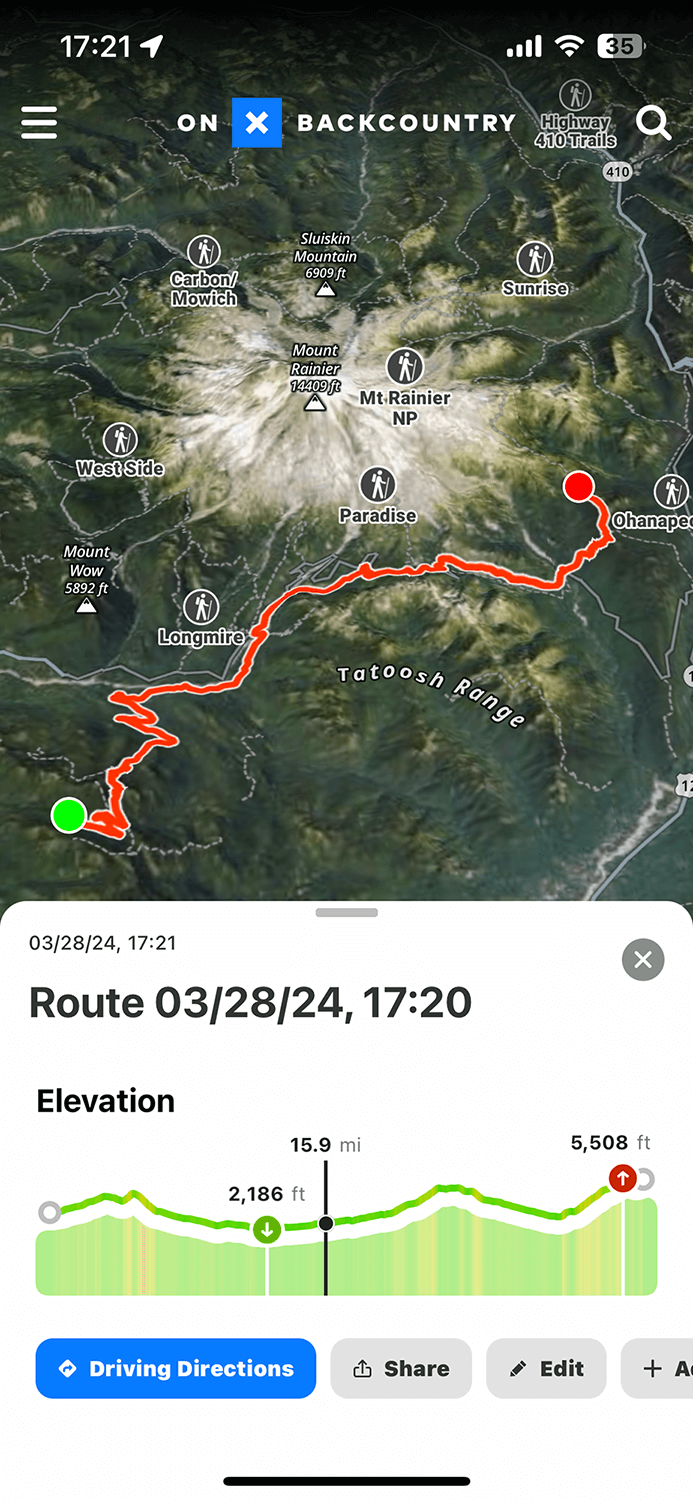Tap the Sunrise trailhead marker
The height and width of the screenshot is (1500, 693).
(x=535, y=259)
